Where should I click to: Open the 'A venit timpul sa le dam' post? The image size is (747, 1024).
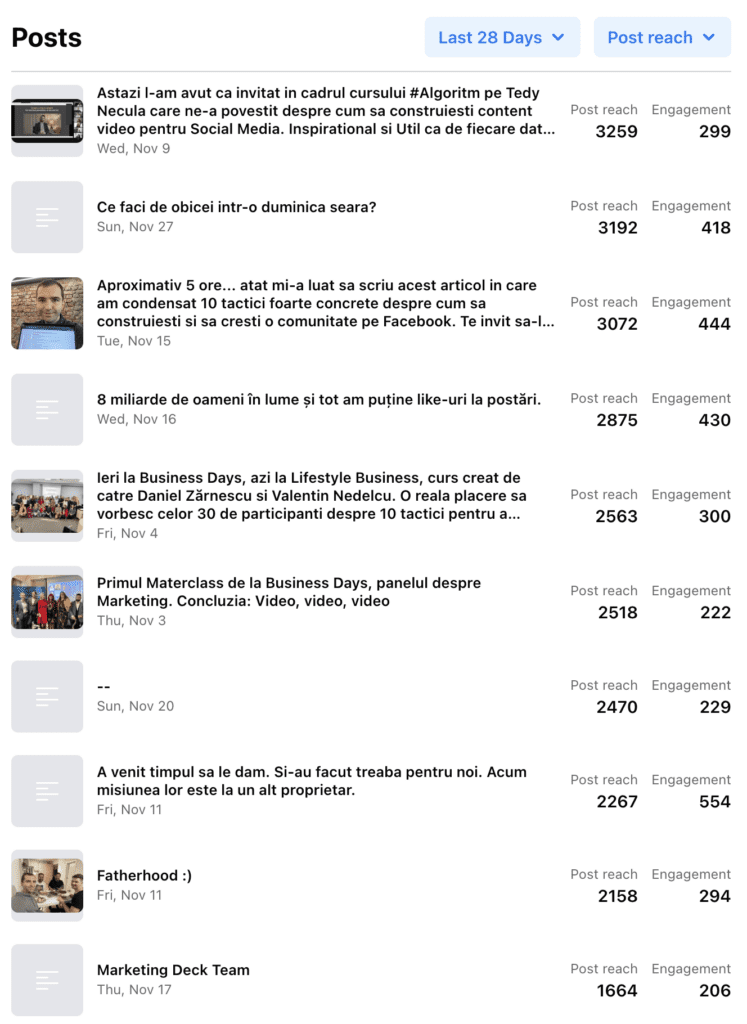[311, 781]
